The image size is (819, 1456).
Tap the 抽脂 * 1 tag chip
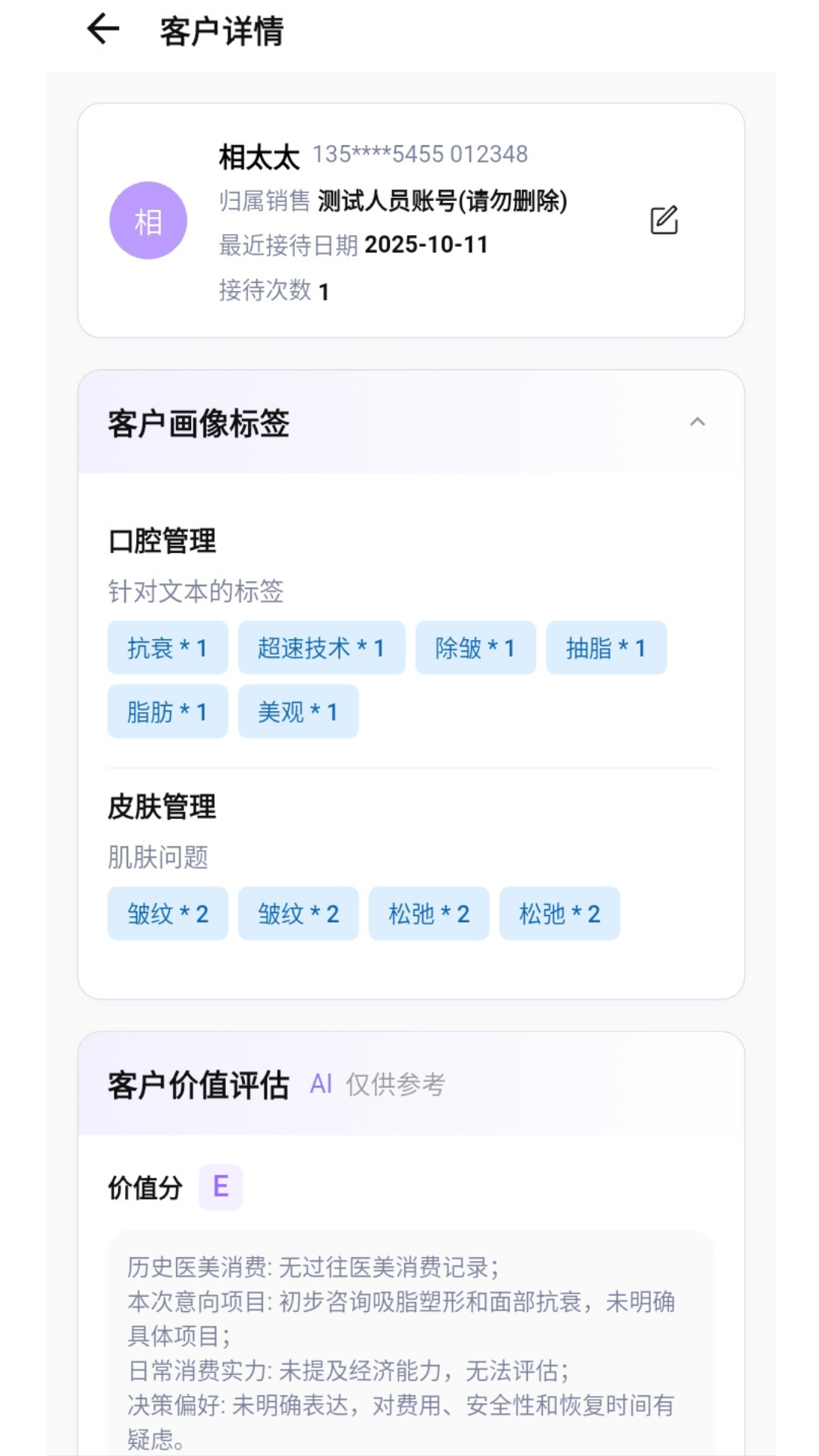coord(606,648)
